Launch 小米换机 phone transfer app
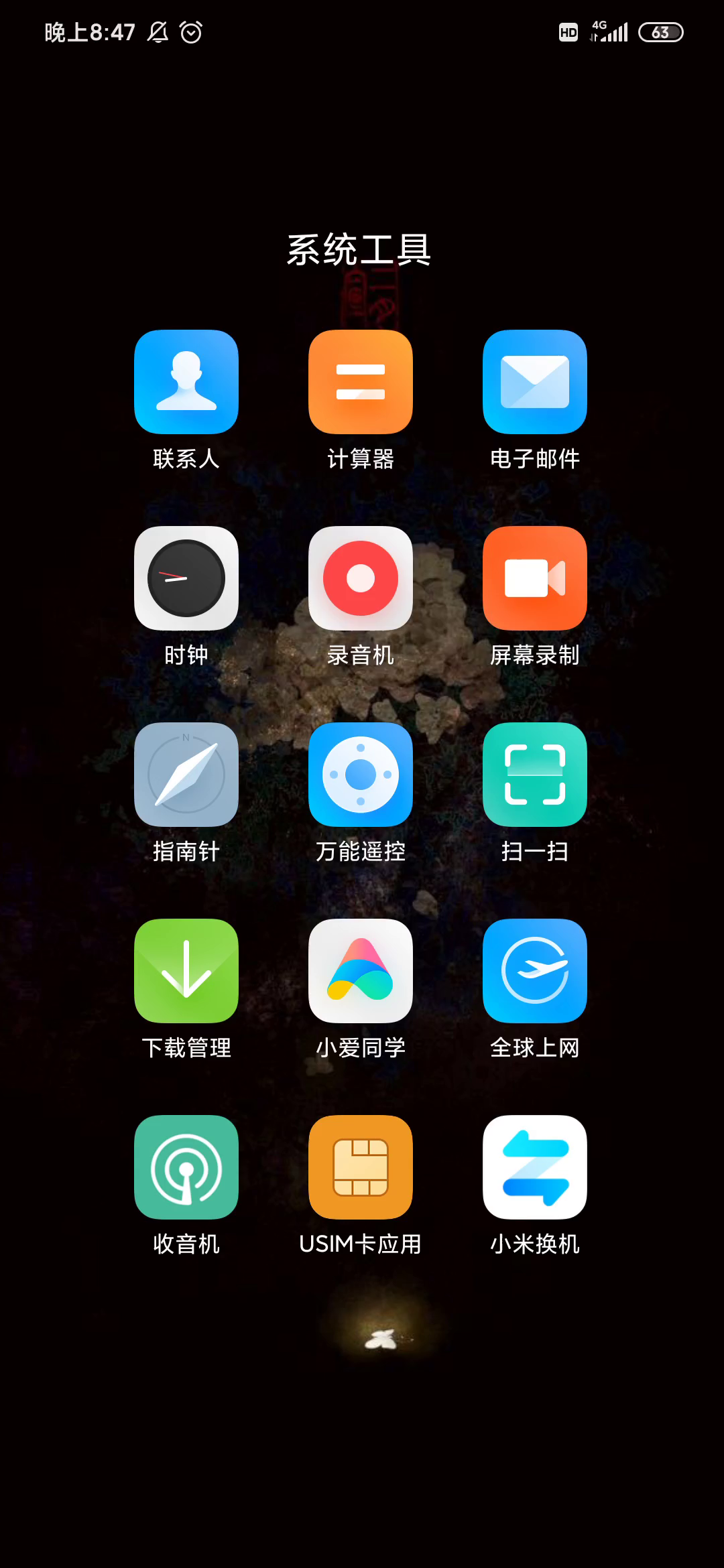Screen dimensions: 724x1568 click(x=535, y=1167)
